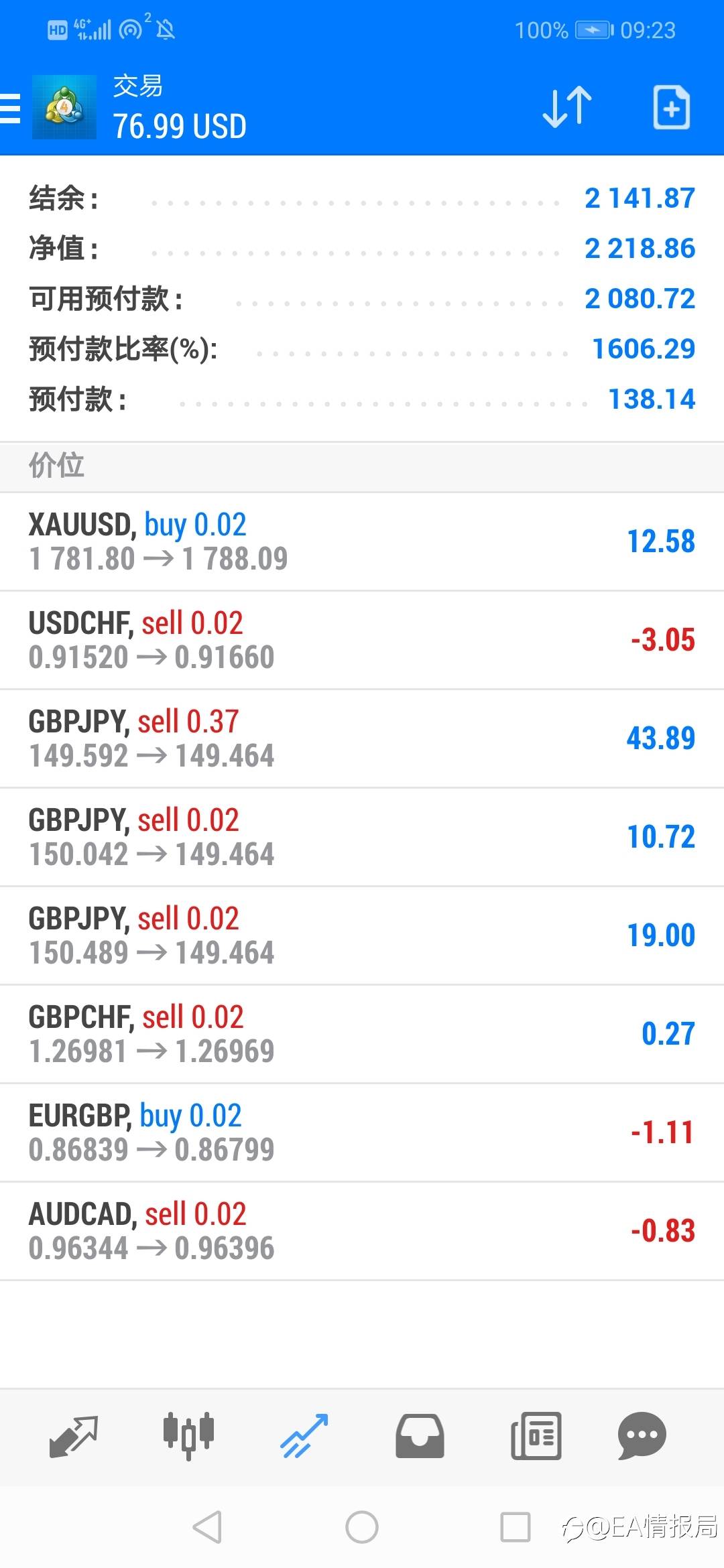
Task: Open the USDCHF sell 0.02 position
Action: click(x=362, y=640)
